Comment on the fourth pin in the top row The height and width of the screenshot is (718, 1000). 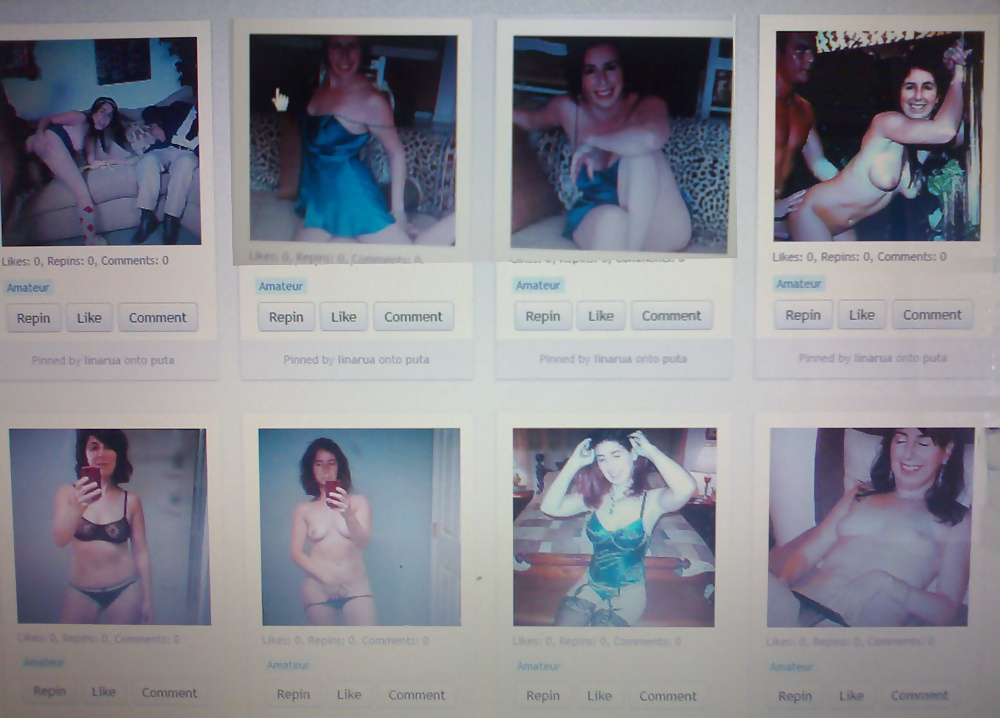pyautogui.click(x=932, y=315)
